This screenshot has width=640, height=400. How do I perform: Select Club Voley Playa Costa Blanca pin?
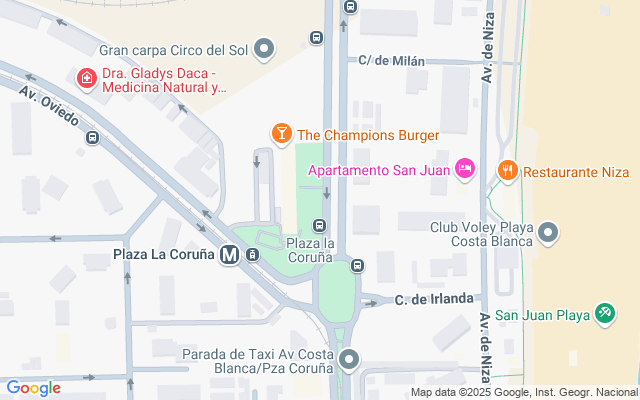547,234
